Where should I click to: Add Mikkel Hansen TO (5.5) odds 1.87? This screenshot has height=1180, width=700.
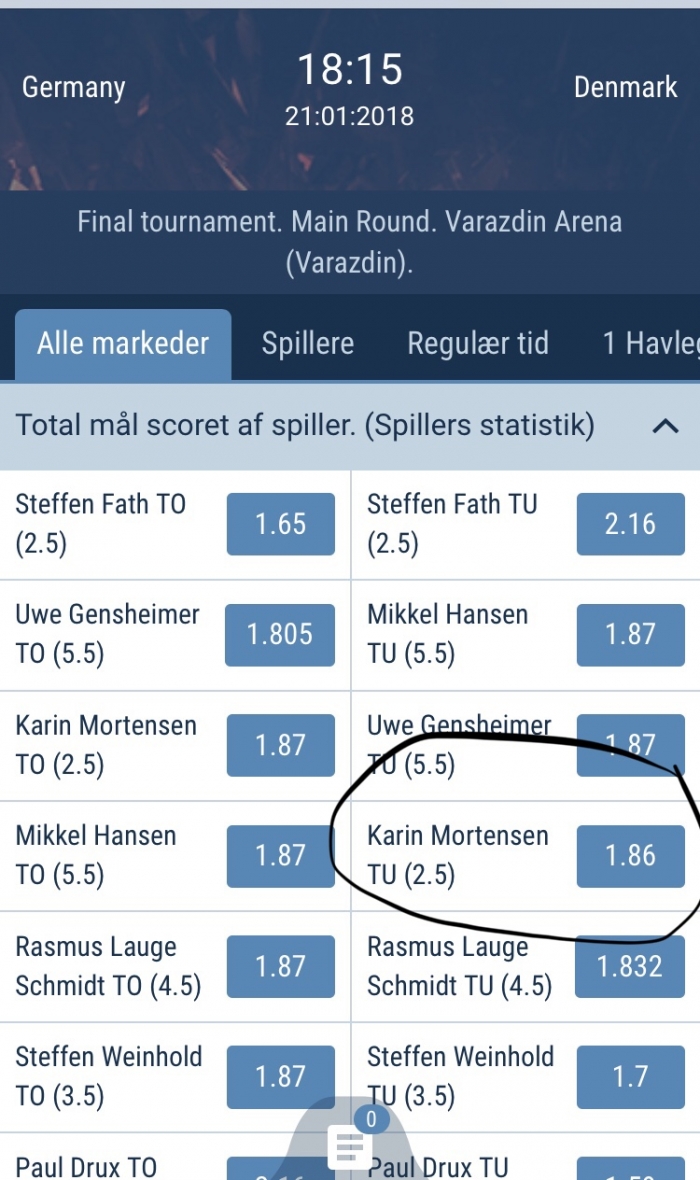[x=281, y=856]
